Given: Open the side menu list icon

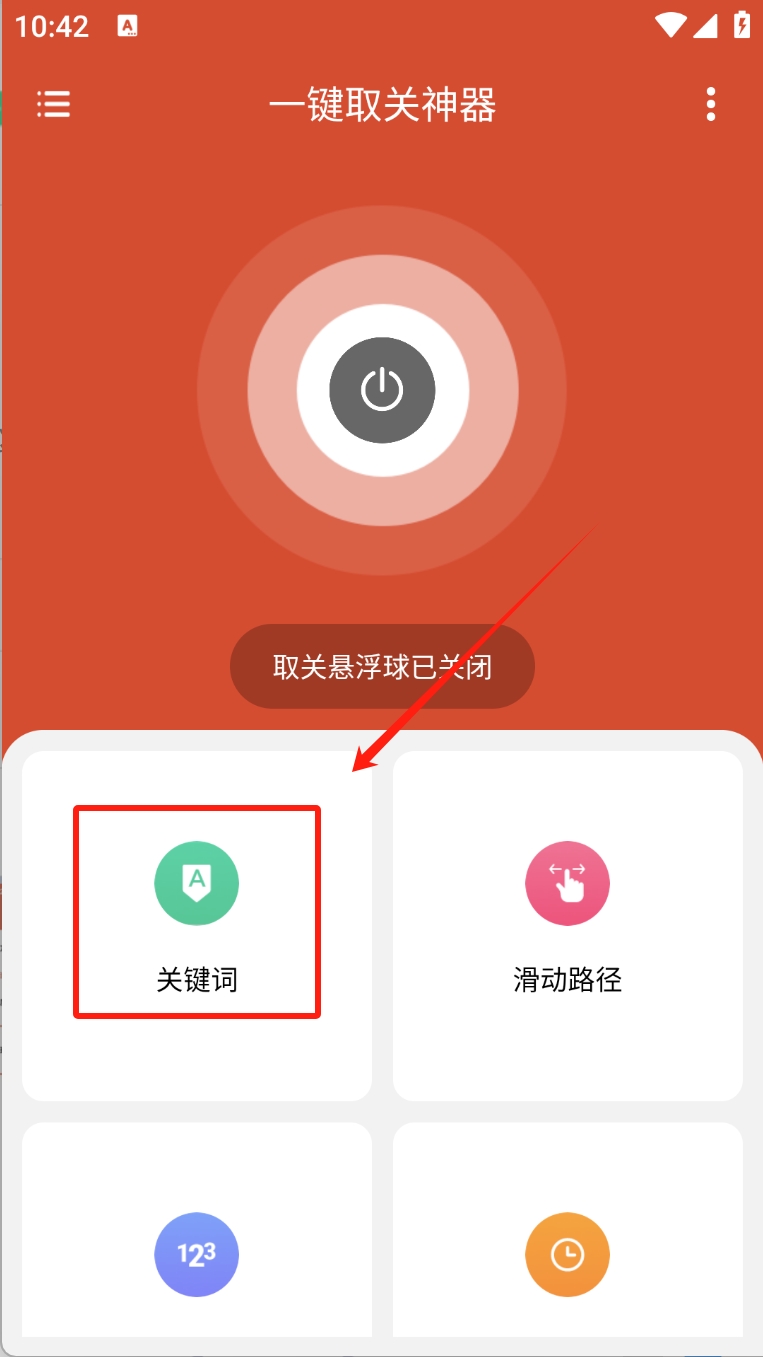Looking at the screenshot, I should click(x=54, y=104).
